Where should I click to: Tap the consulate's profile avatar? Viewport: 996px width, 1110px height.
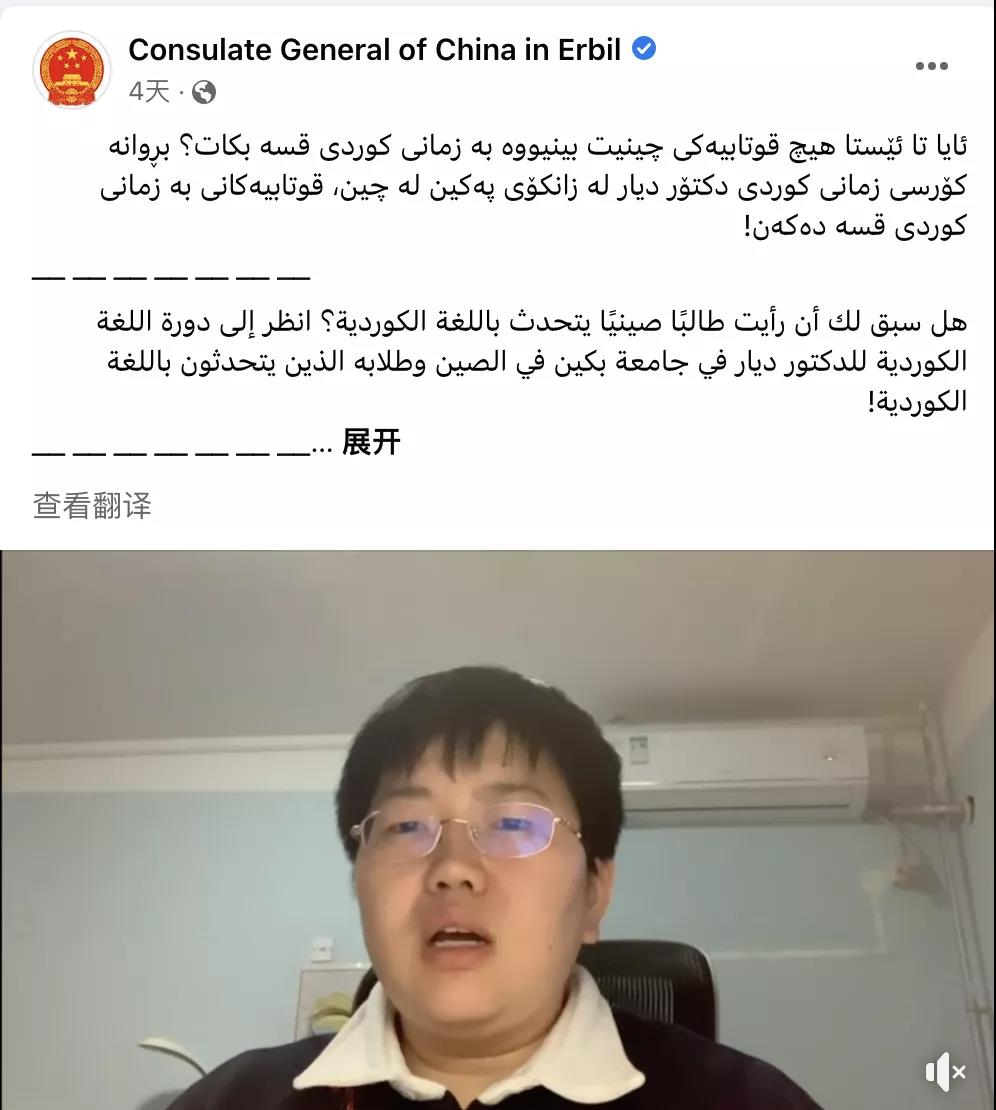click(x=70, y=68)
